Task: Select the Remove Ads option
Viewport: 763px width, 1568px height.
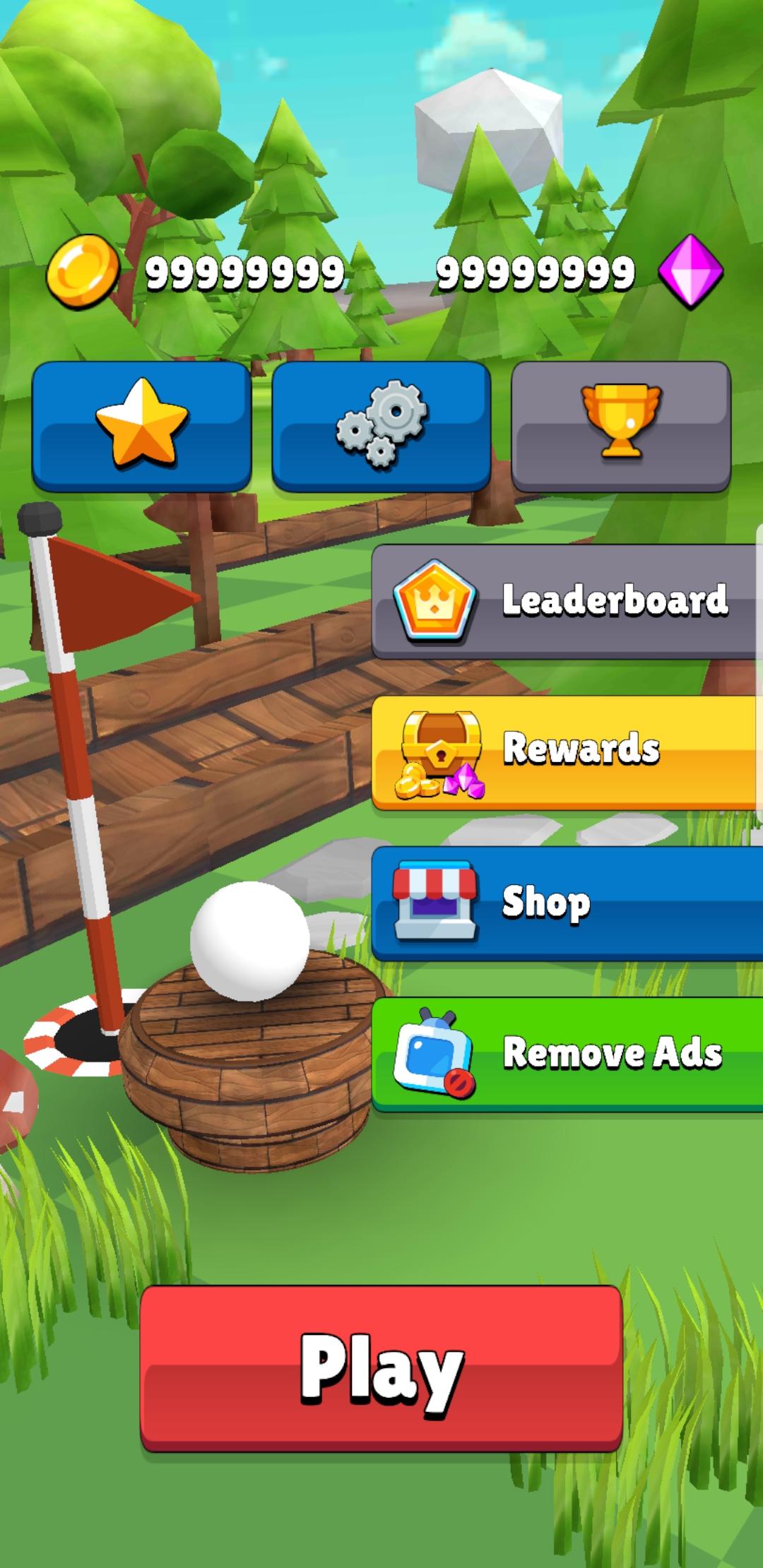Action: click(x=567, y=1053)
